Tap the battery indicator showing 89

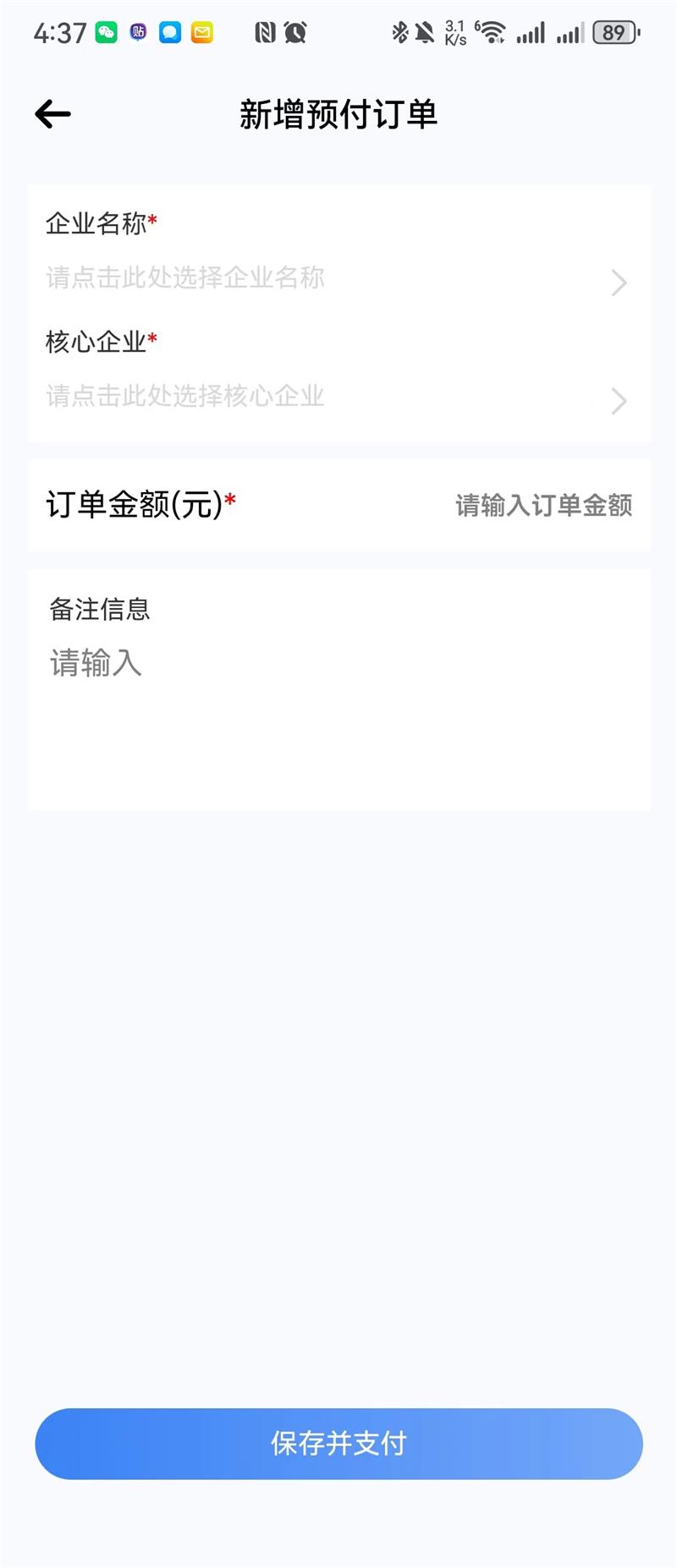click(x=614, y=32)
